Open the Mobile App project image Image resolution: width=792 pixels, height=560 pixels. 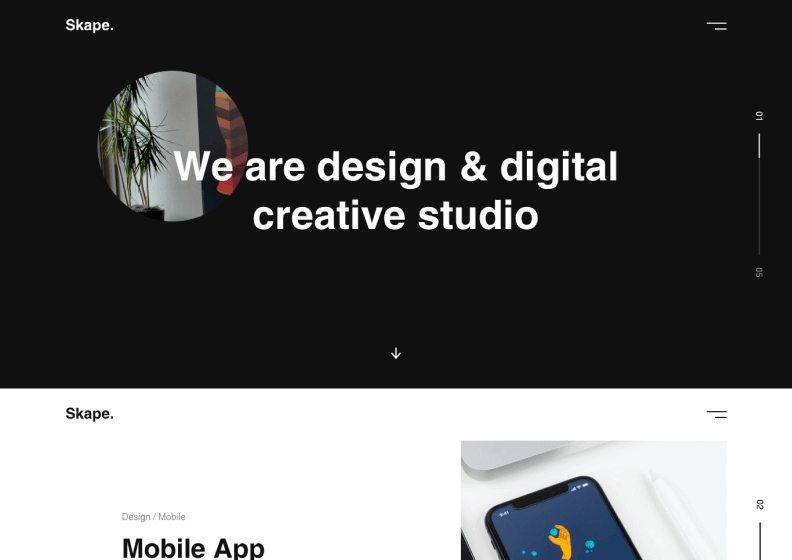point(593,500)
